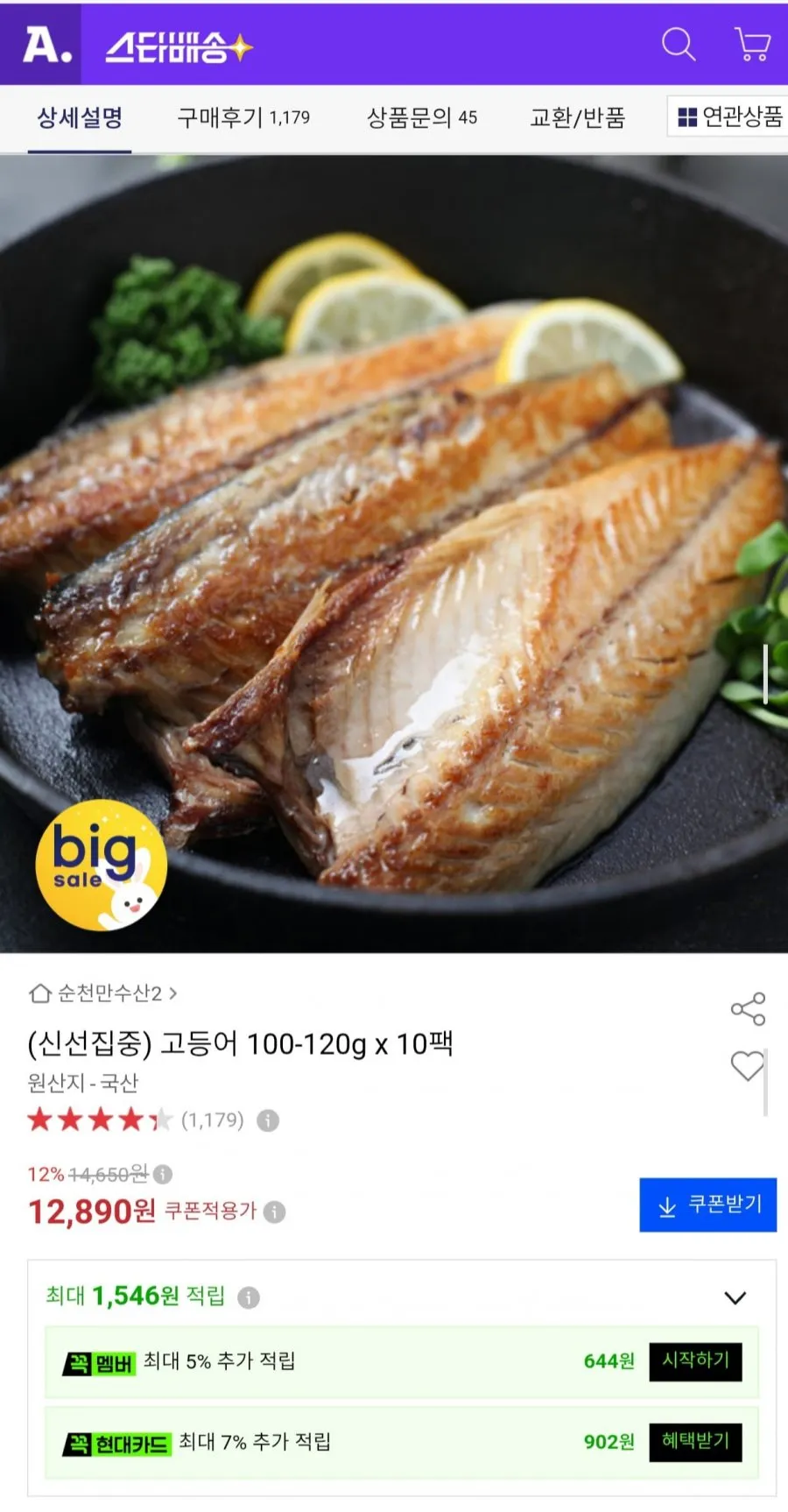Open the 연관상품 button
The image size is (788, 1512).
(x=729, y=117)
